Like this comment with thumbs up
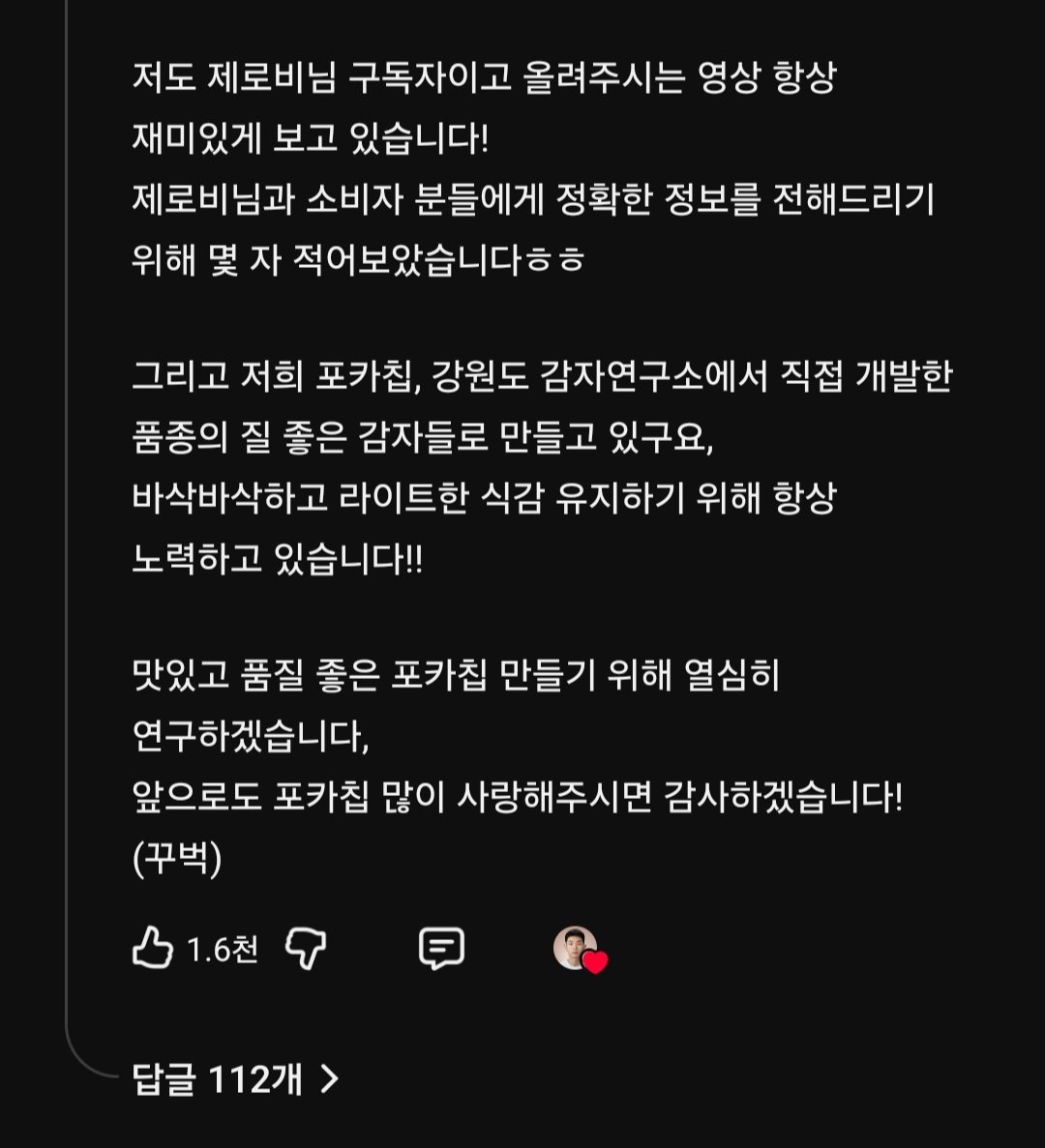The width and height of the screenshot is (1045, 1148). pyautogui.click(x=153, y=948)
